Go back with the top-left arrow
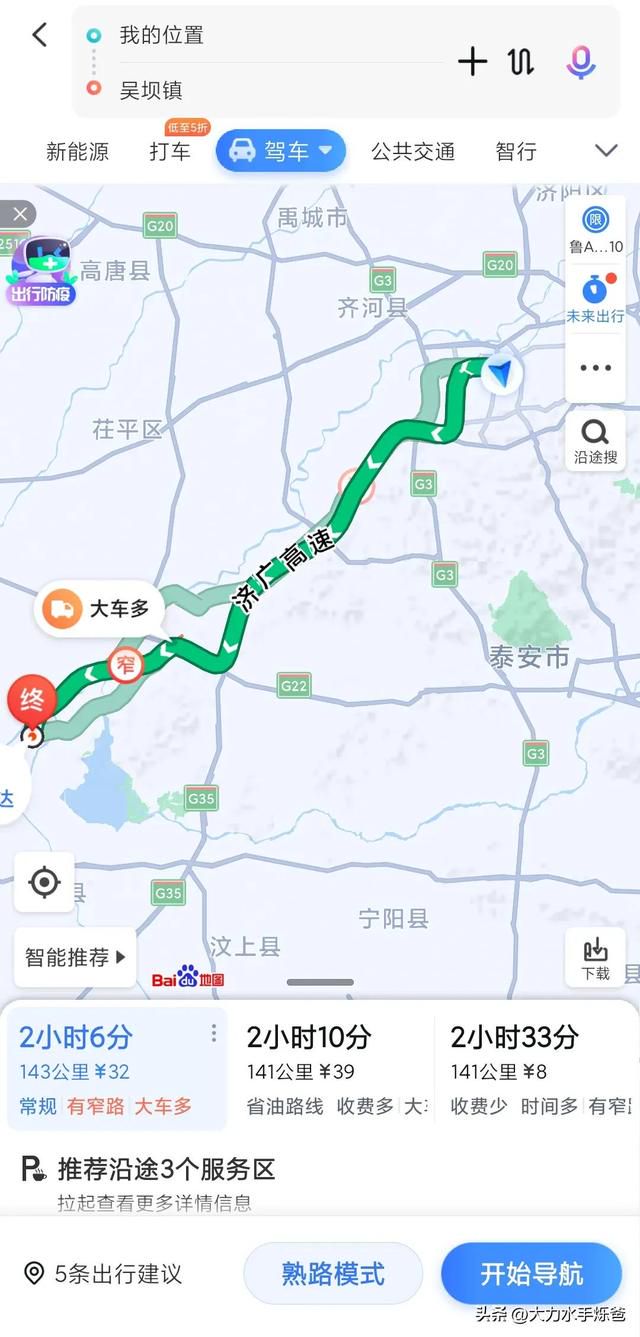 coord(39,35)
